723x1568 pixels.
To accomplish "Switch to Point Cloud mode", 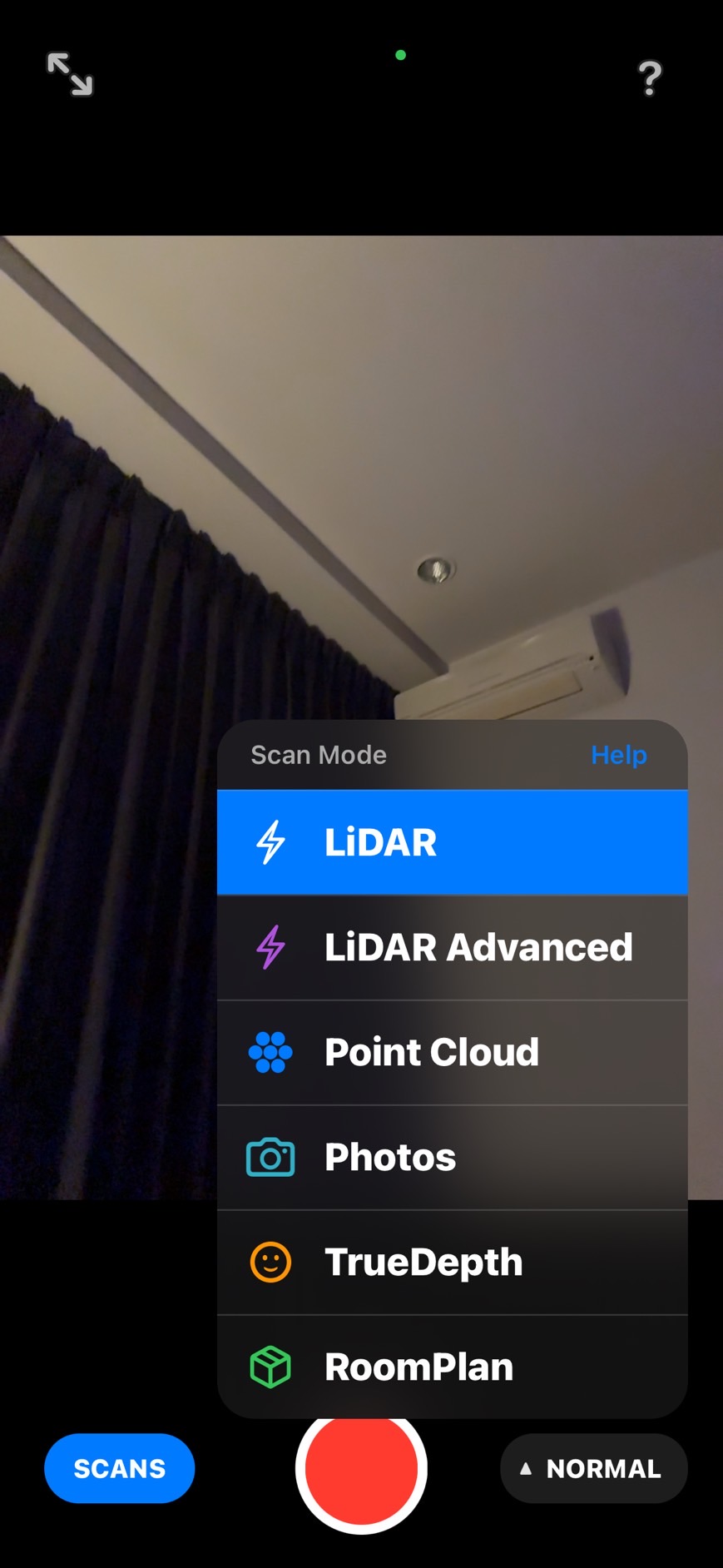I will (x=452, y=1053).
